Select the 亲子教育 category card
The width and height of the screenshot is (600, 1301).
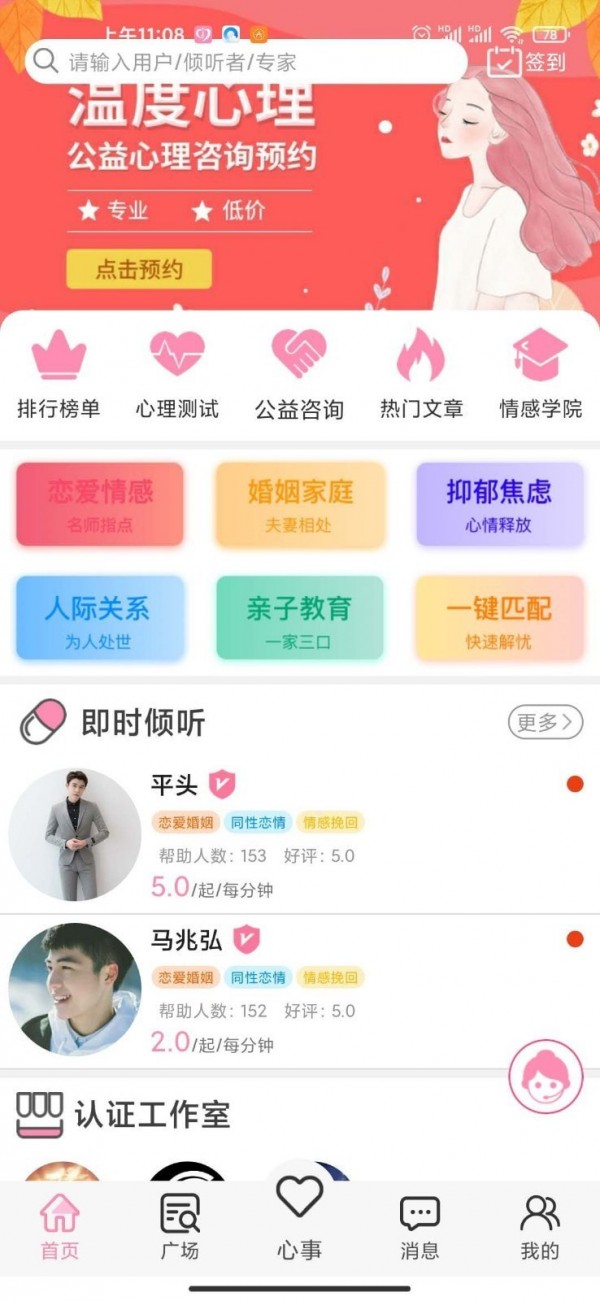point(300,618)
